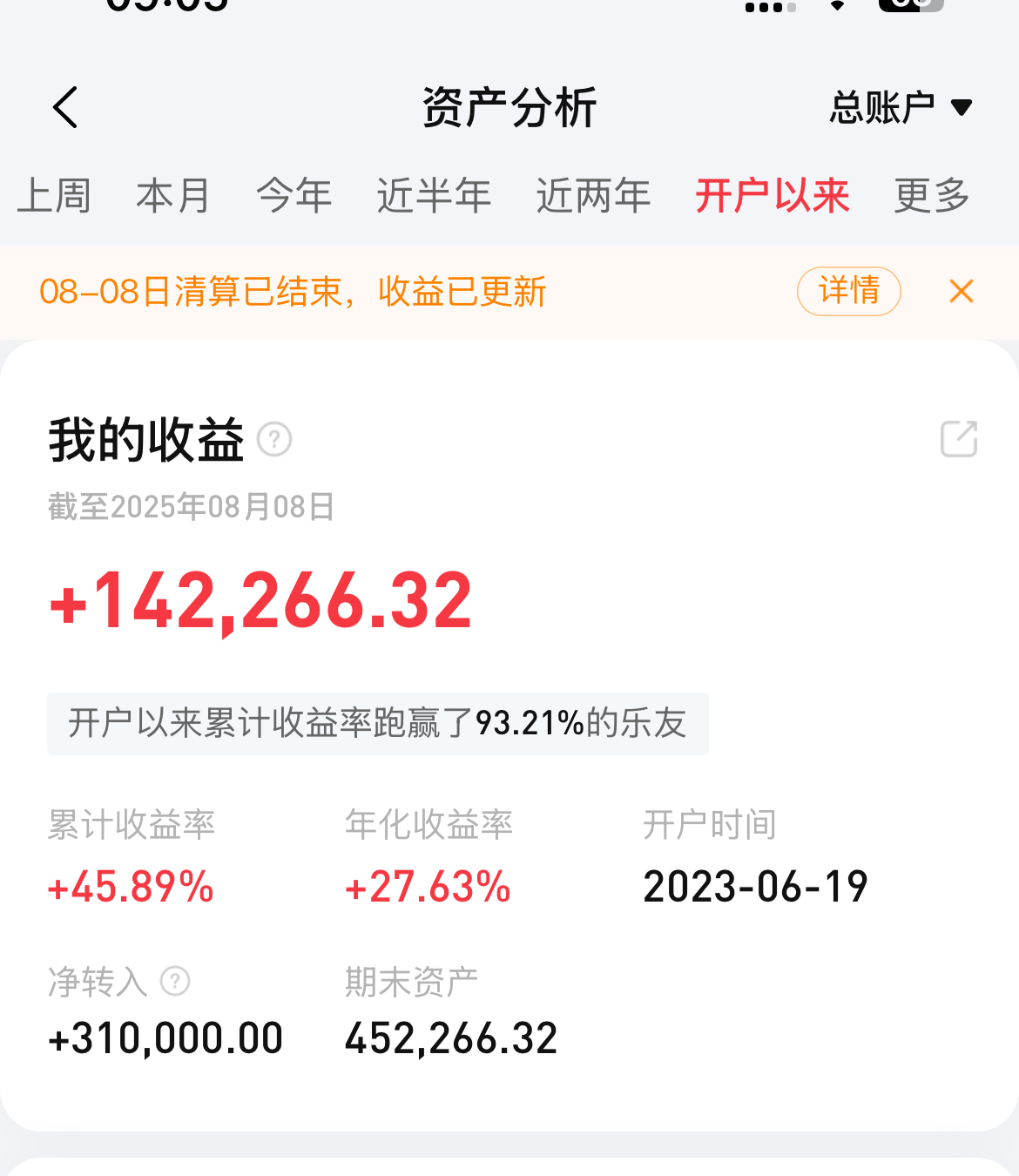Go back from 资产分析 page
This screenshot has height=1176, width=1019.
coord(65,107)
